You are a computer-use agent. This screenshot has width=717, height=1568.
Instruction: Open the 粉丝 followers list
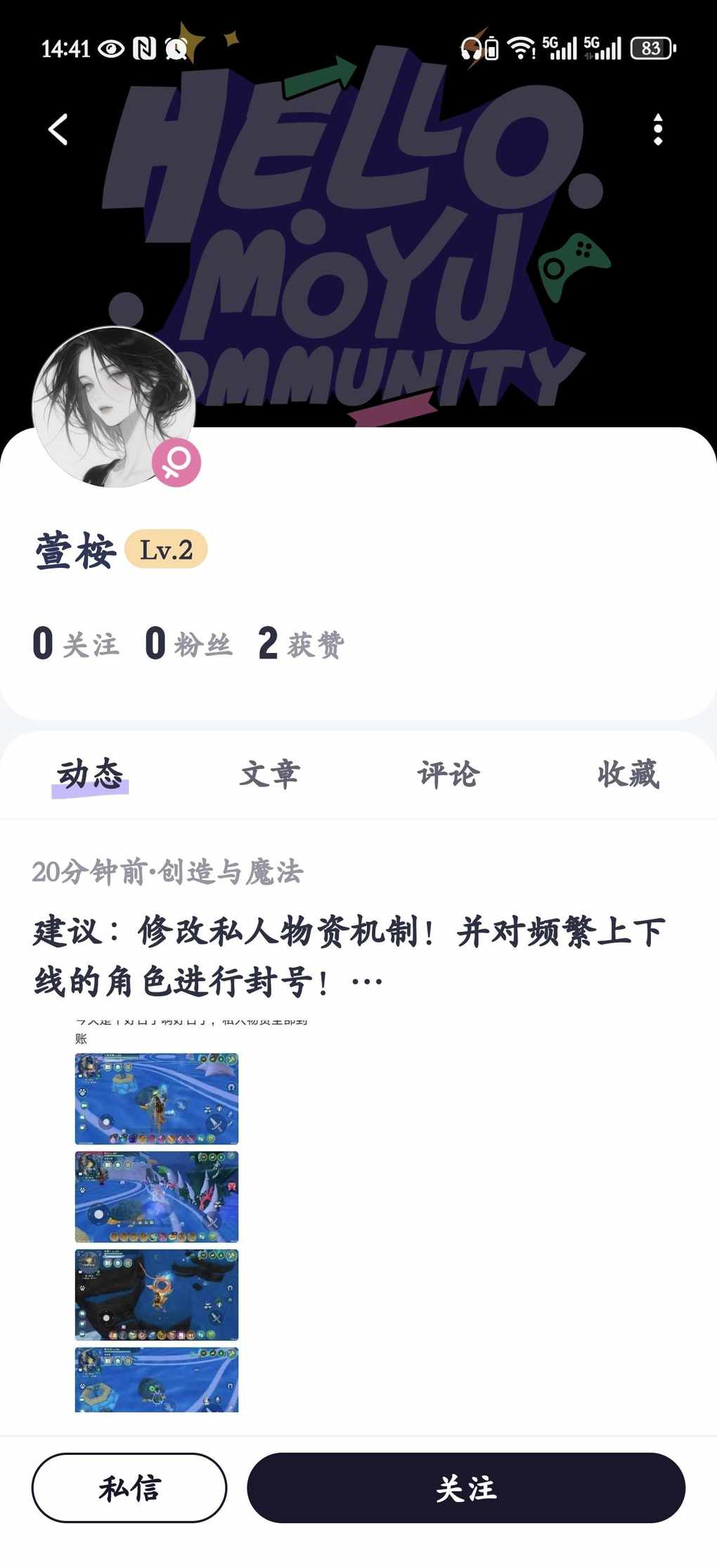click(x=188, y=644)
